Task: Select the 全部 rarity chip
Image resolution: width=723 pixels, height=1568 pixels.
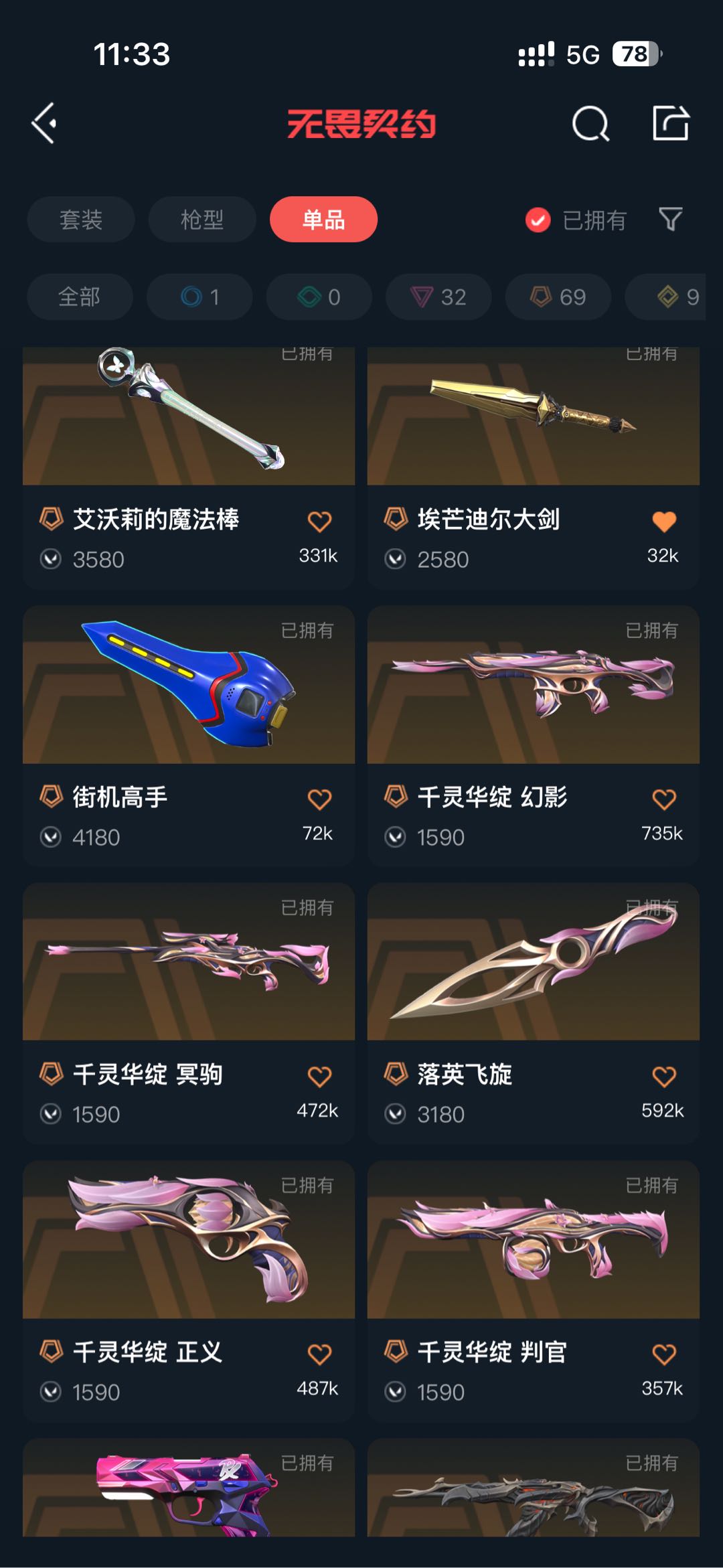Action: click(x=80, y=297)
